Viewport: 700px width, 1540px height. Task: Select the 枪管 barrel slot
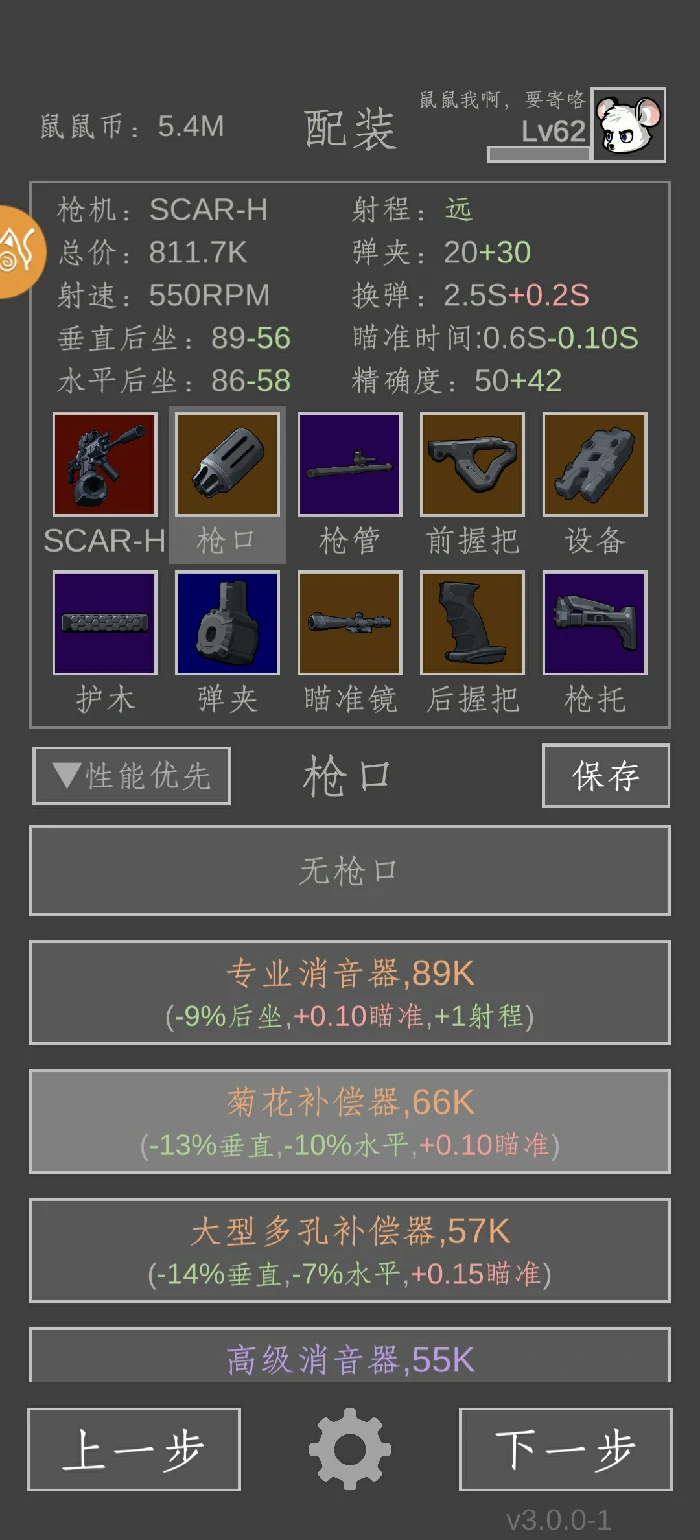click(350, 465)
